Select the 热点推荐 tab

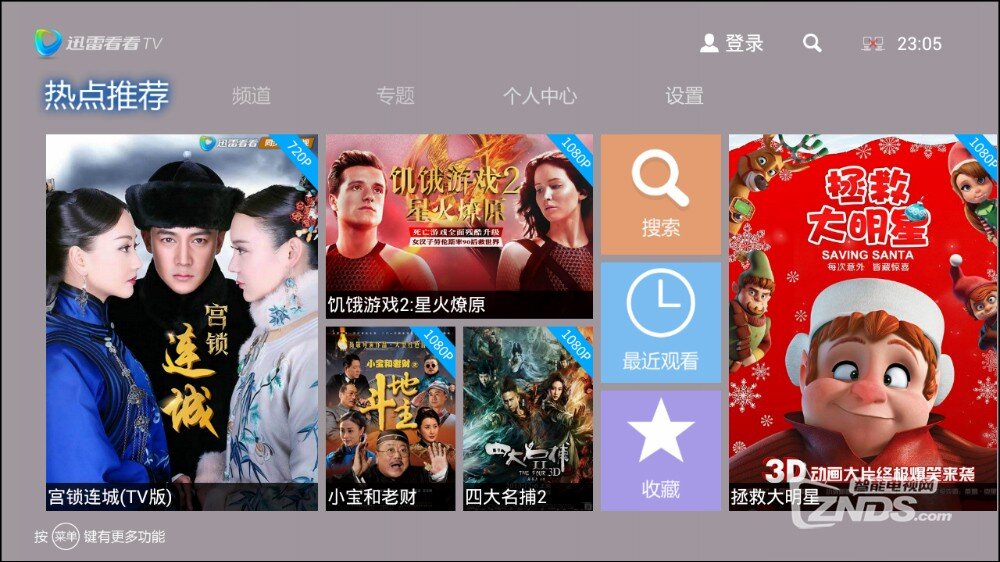(x=106, y=95)
